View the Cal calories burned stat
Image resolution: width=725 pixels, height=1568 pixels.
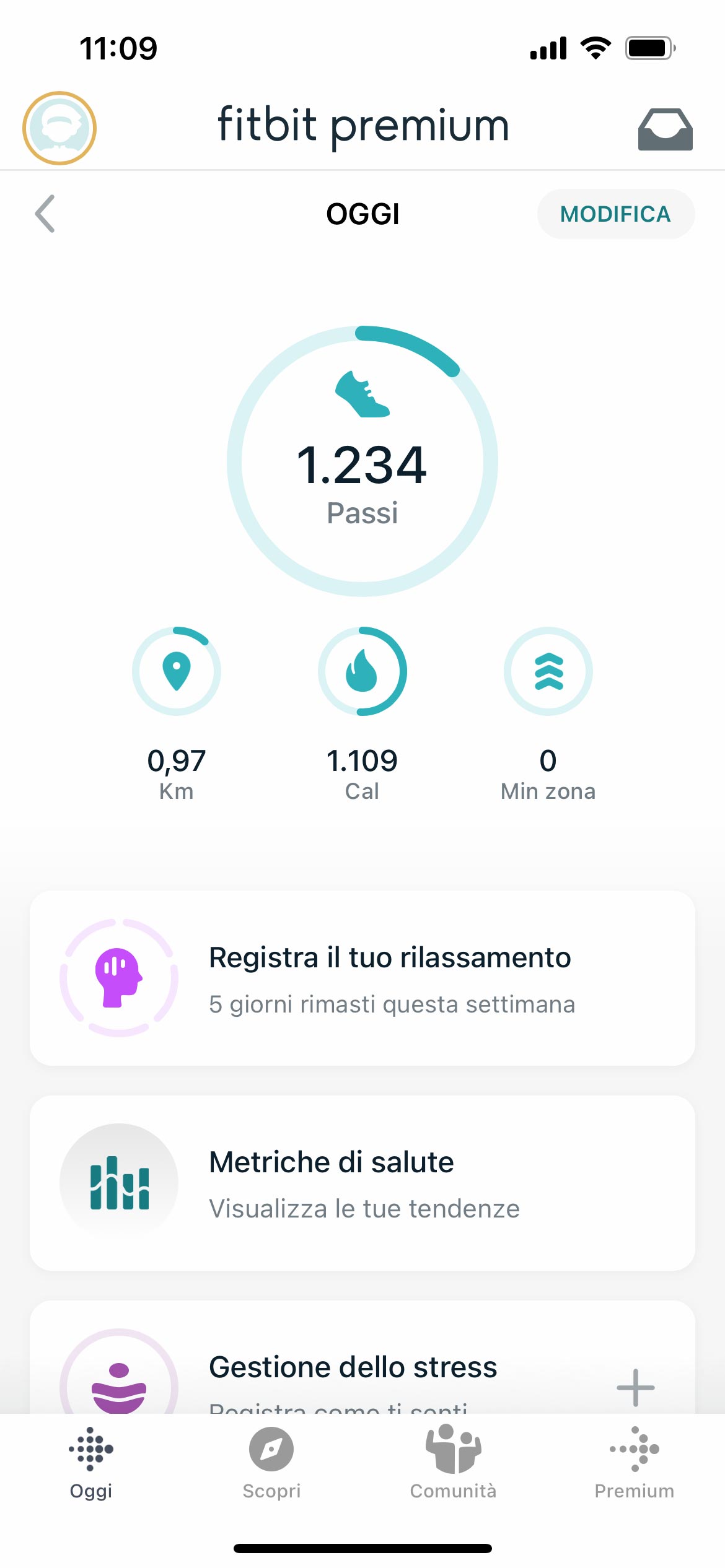362,715
